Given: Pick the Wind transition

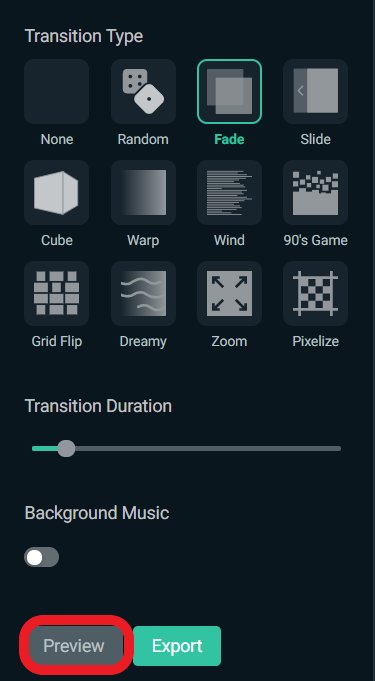Looking at the screenshot, I should [229, 192].
